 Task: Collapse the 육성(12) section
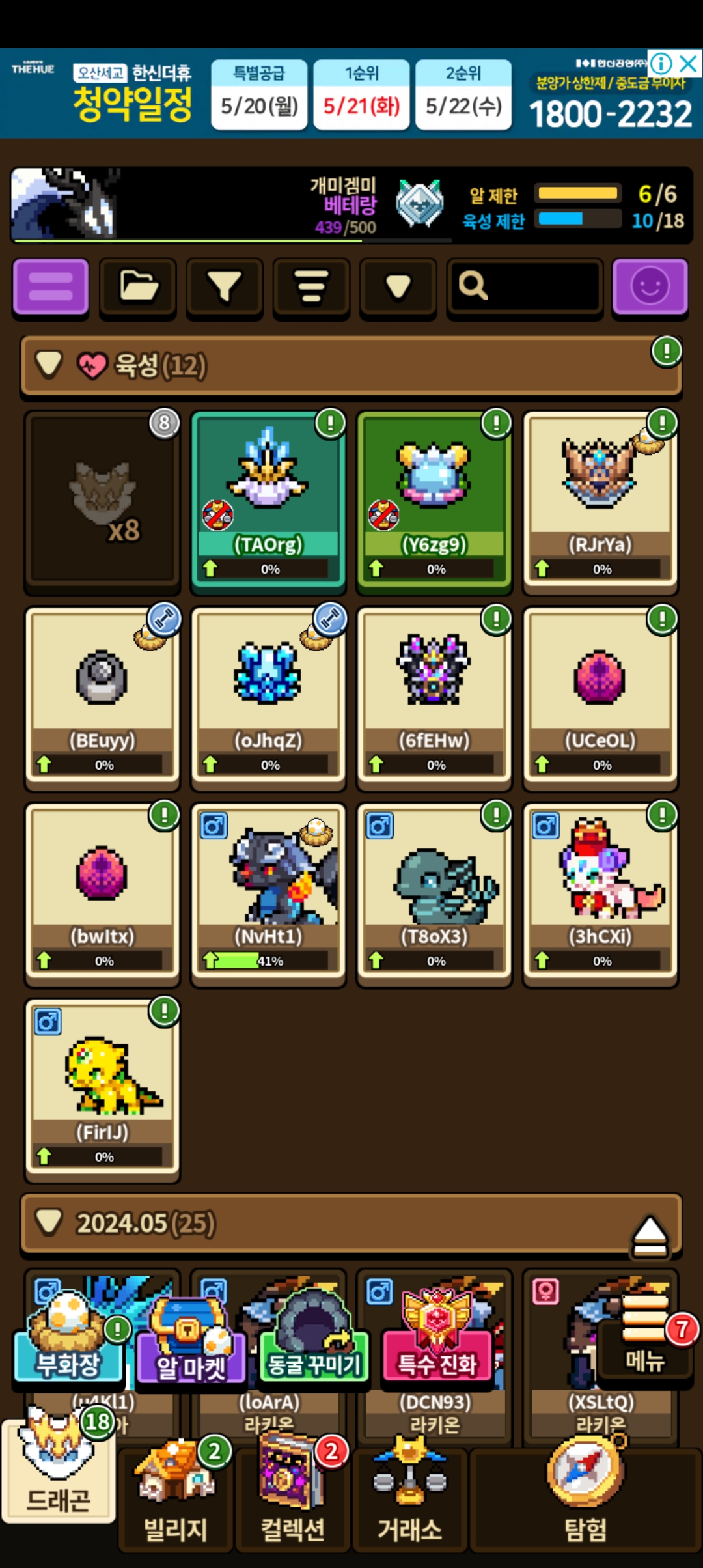(x=49, y=365)
